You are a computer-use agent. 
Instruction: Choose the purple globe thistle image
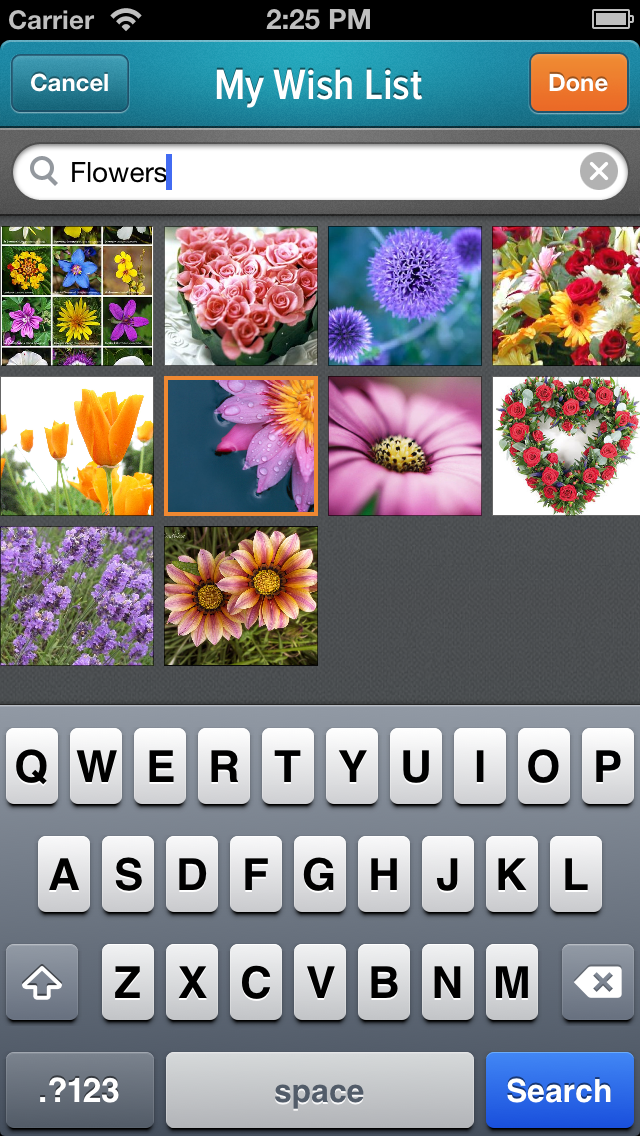(405, 296)
